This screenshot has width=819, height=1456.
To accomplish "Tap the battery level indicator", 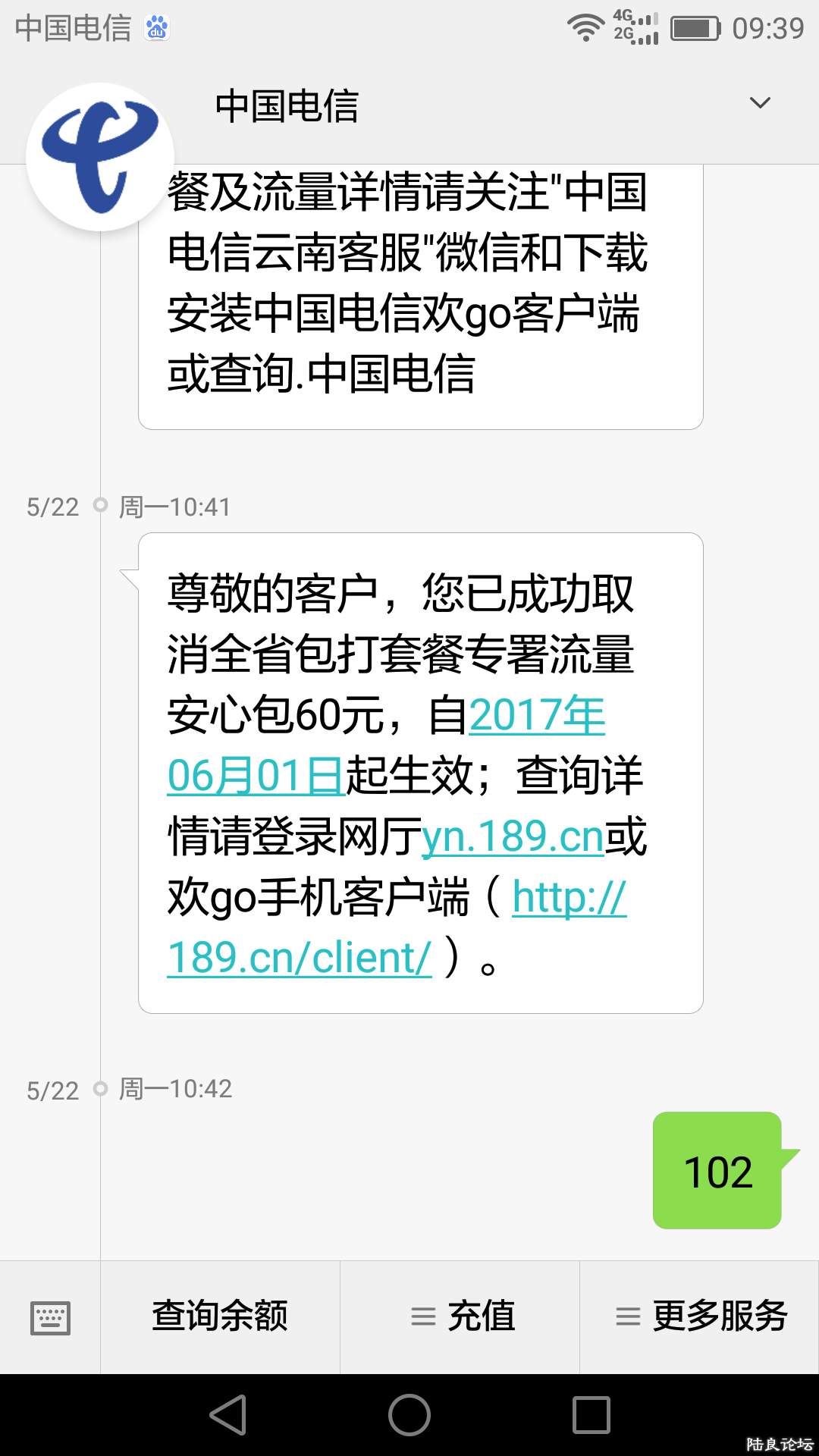I will (x=689, y=27).
